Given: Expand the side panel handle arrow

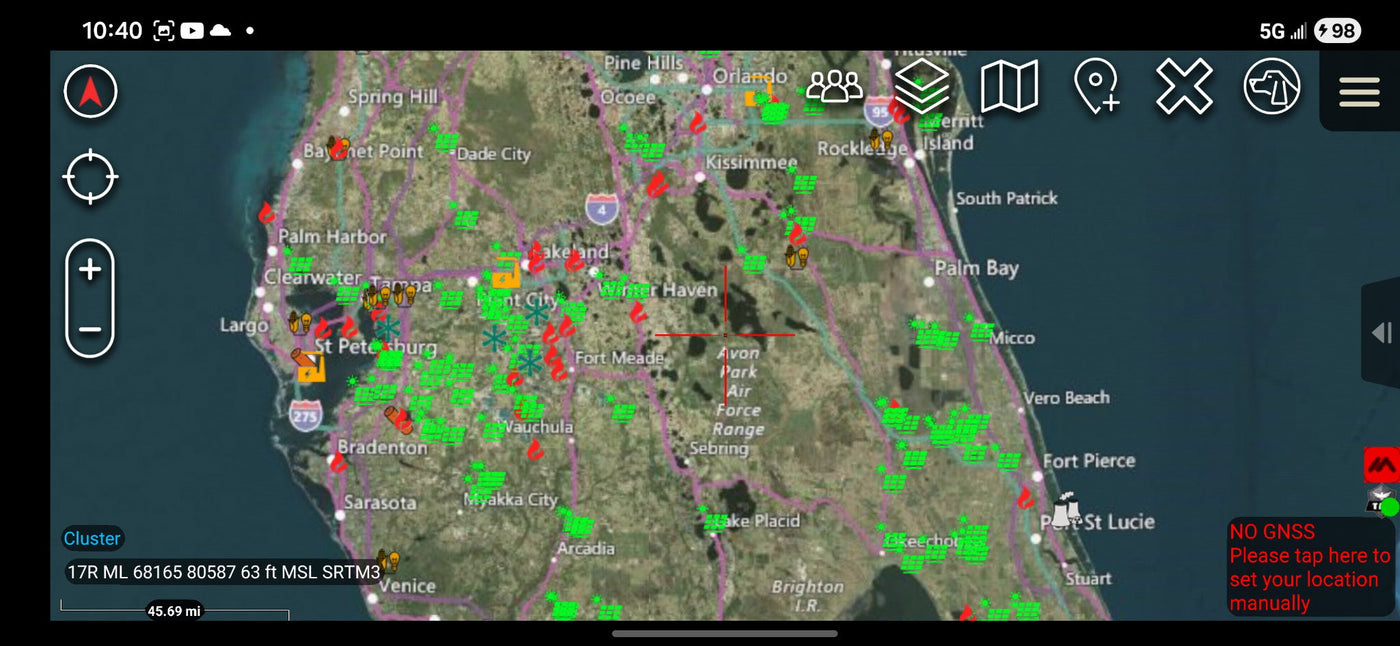Looking at the screenshot, I should coord(1382,333).
